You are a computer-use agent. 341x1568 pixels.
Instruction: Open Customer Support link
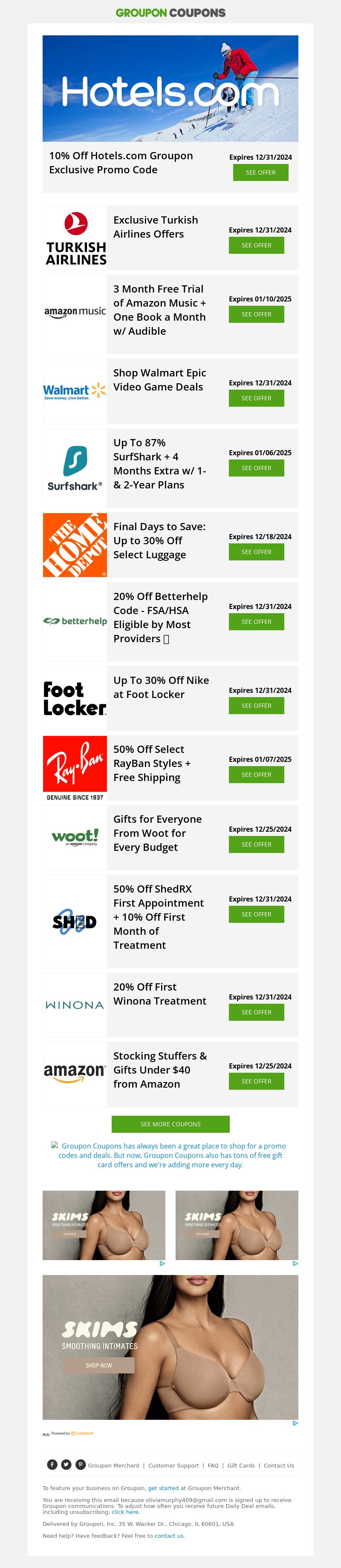click(173, 1466)
